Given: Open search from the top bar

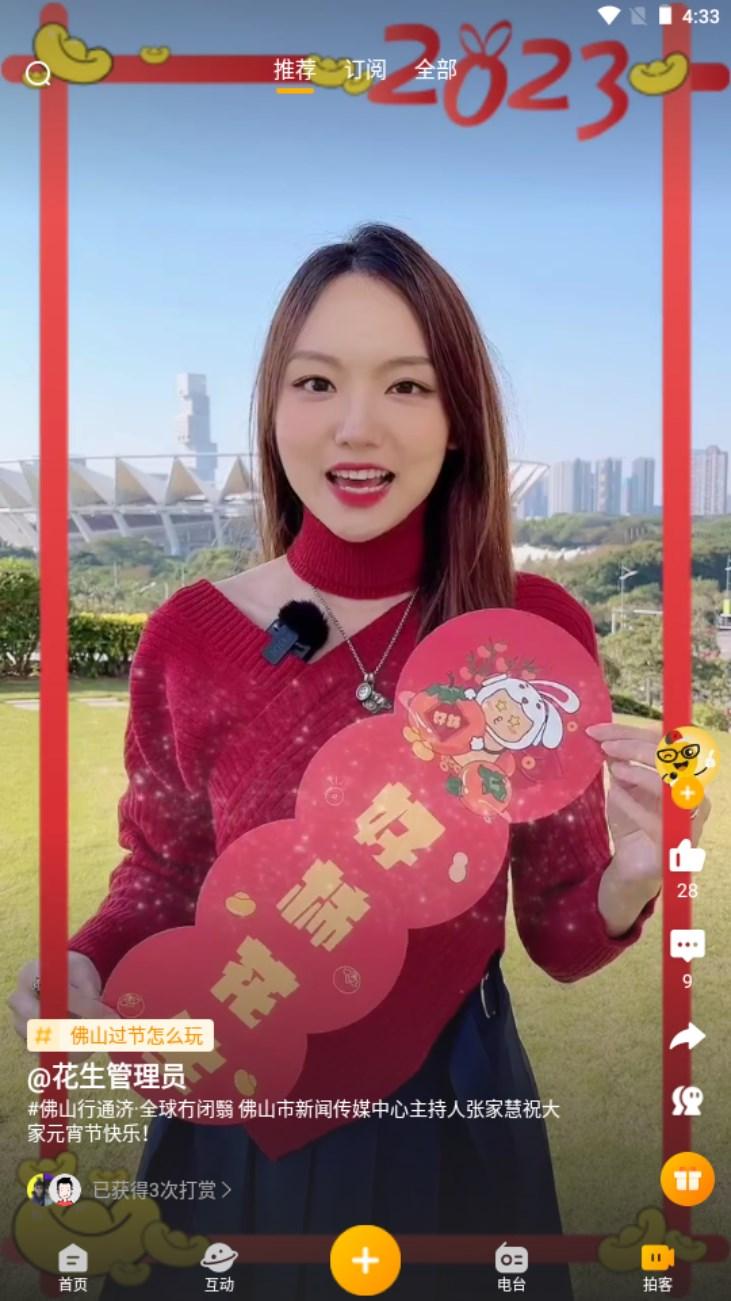Looking at the screenshot, I should tap(38, 72).
